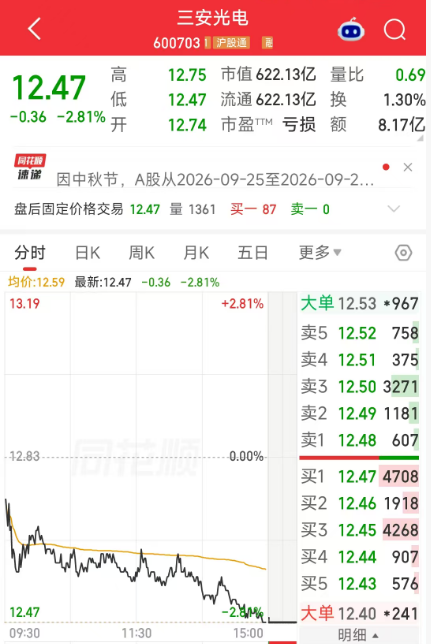Switch to the 周K chart tab
The height and width of the screenshot is (644, 431).
pyautogui.click(x=142, y=253)
